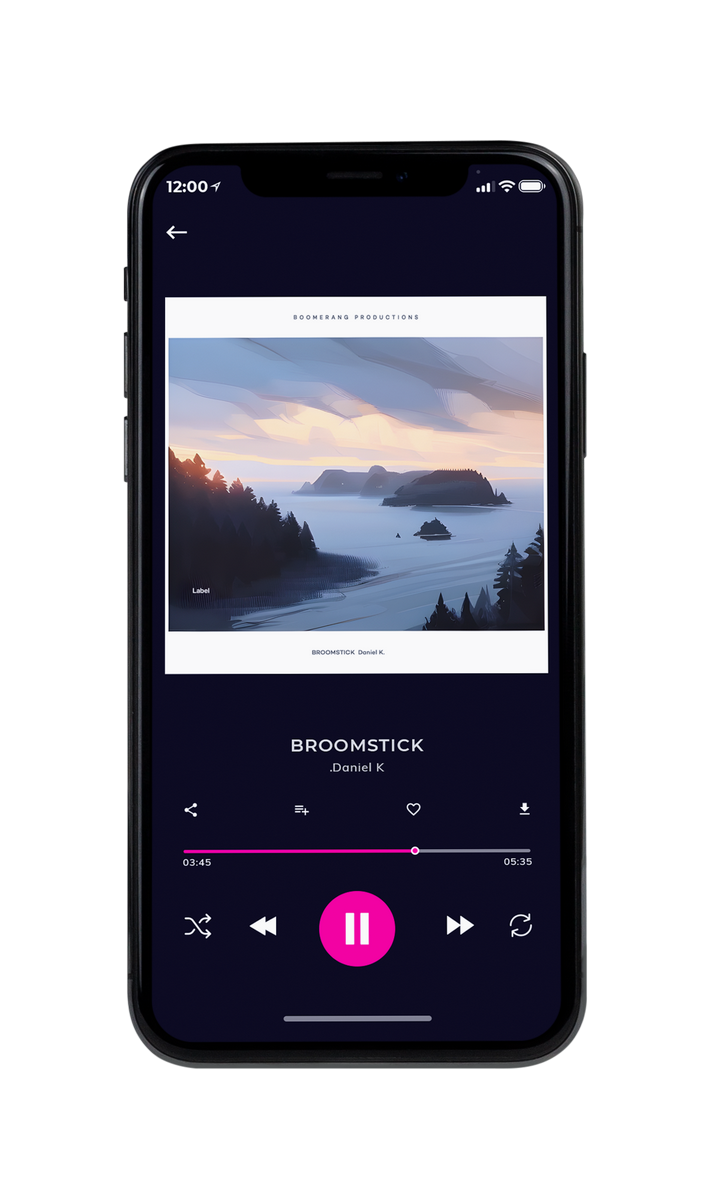Pause the playing song
720x1200 pixels.
[x=357, y=928]
